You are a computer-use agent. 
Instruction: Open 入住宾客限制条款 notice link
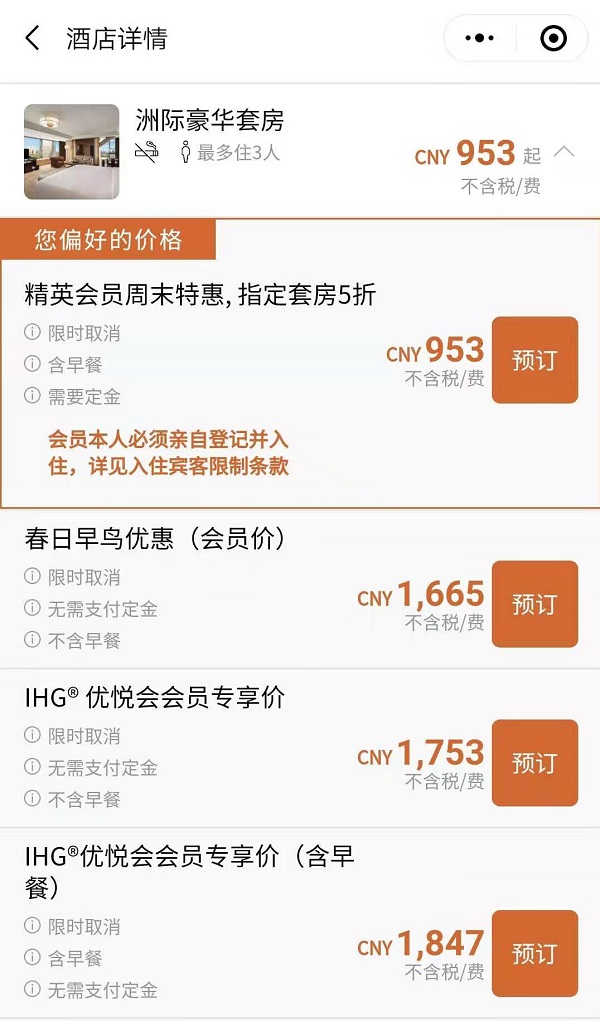coord(168,453)
